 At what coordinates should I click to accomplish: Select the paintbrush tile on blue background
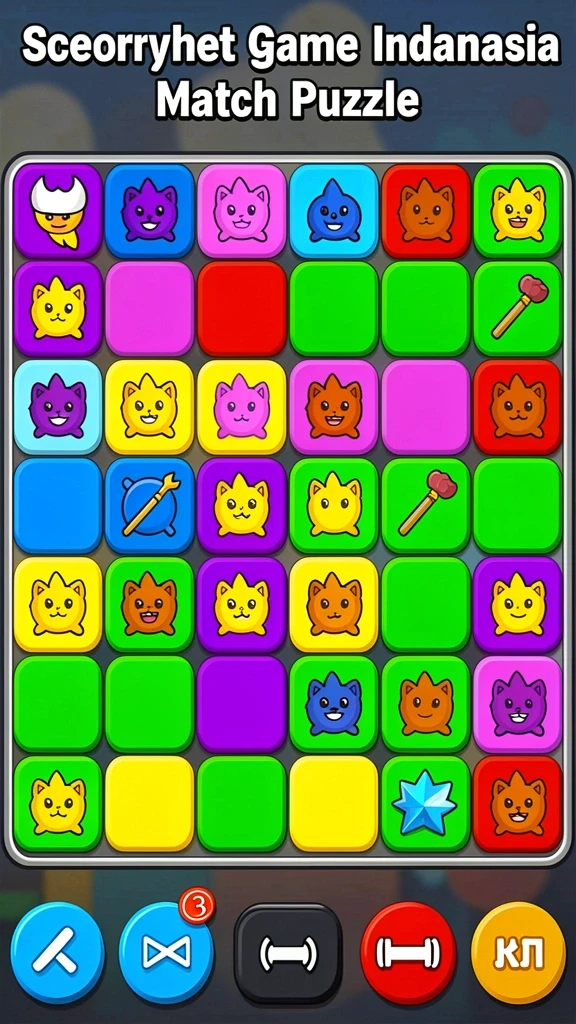coord(150,505)
